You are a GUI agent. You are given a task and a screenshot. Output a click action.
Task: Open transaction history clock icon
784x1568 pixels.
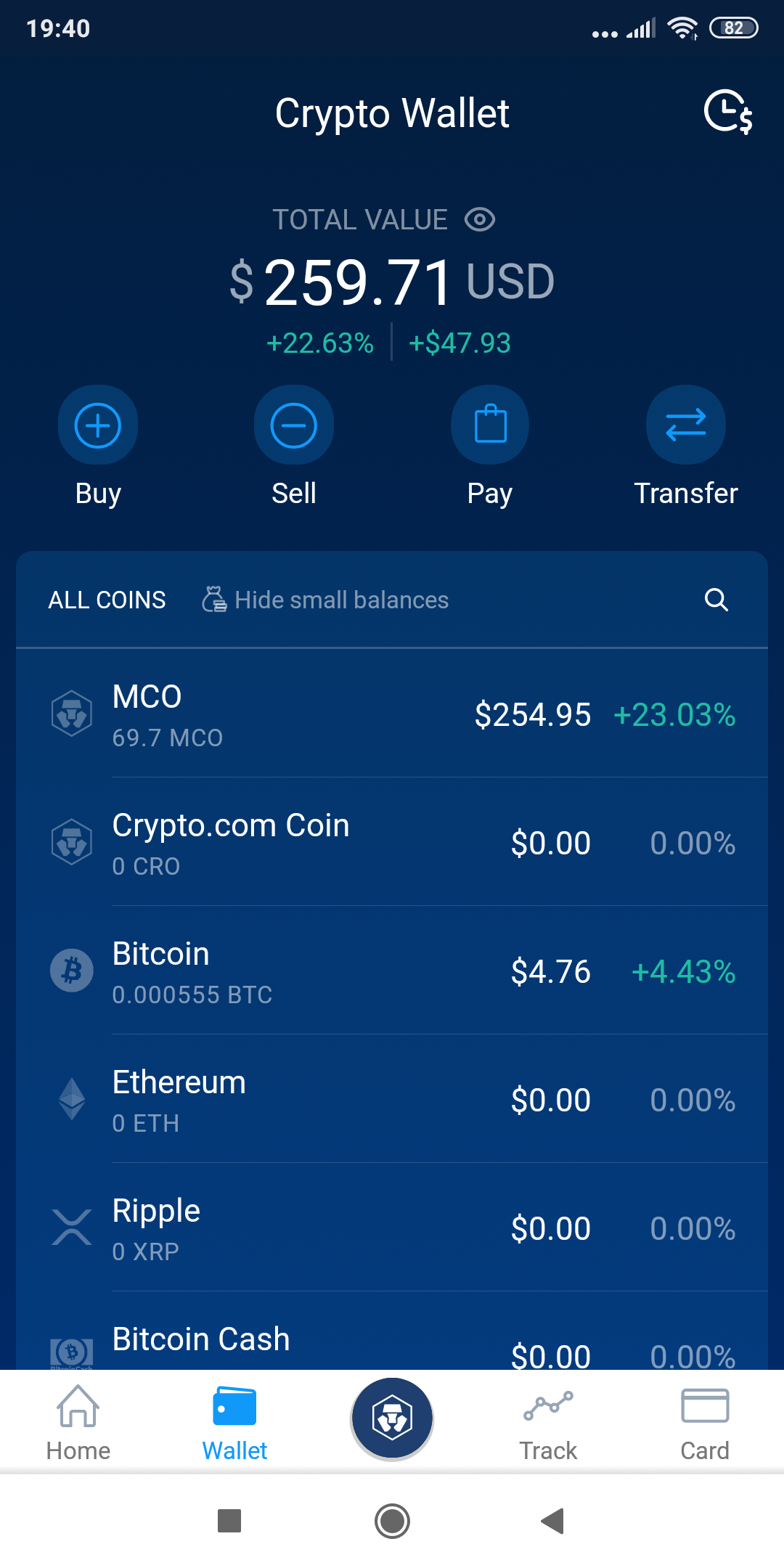click(728, 113)
